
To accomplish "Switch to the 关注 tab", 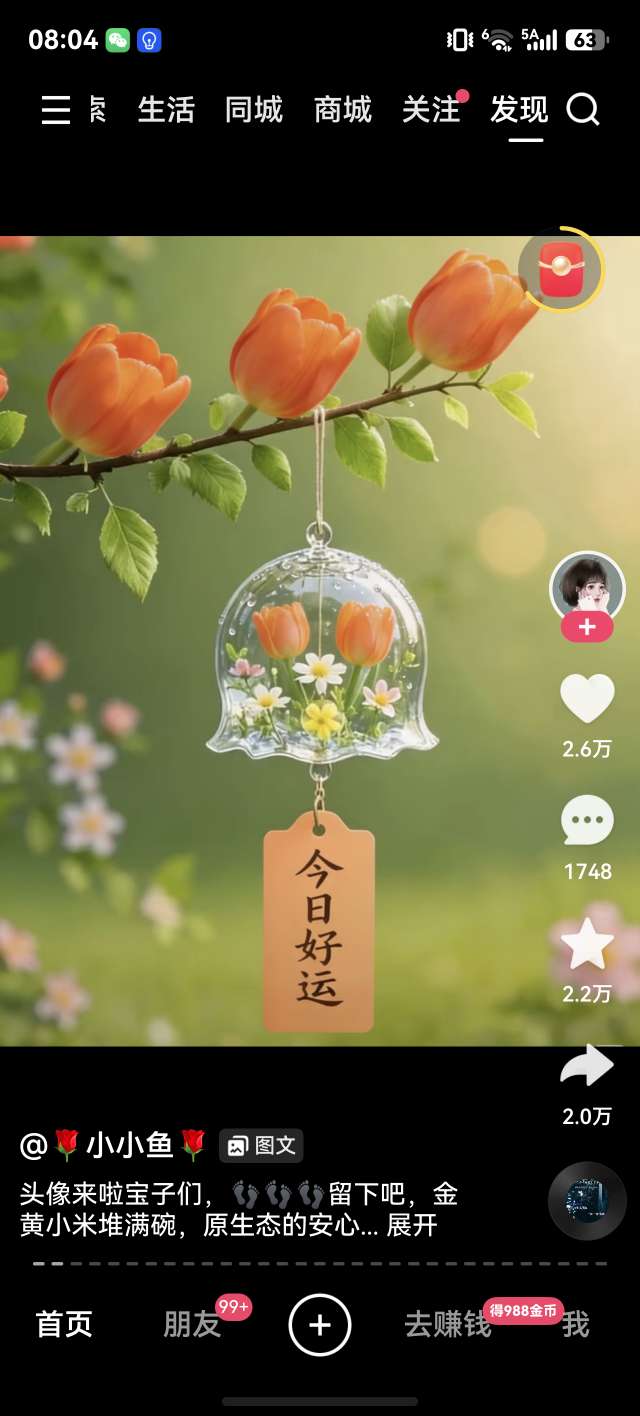I will click(431, 109).
